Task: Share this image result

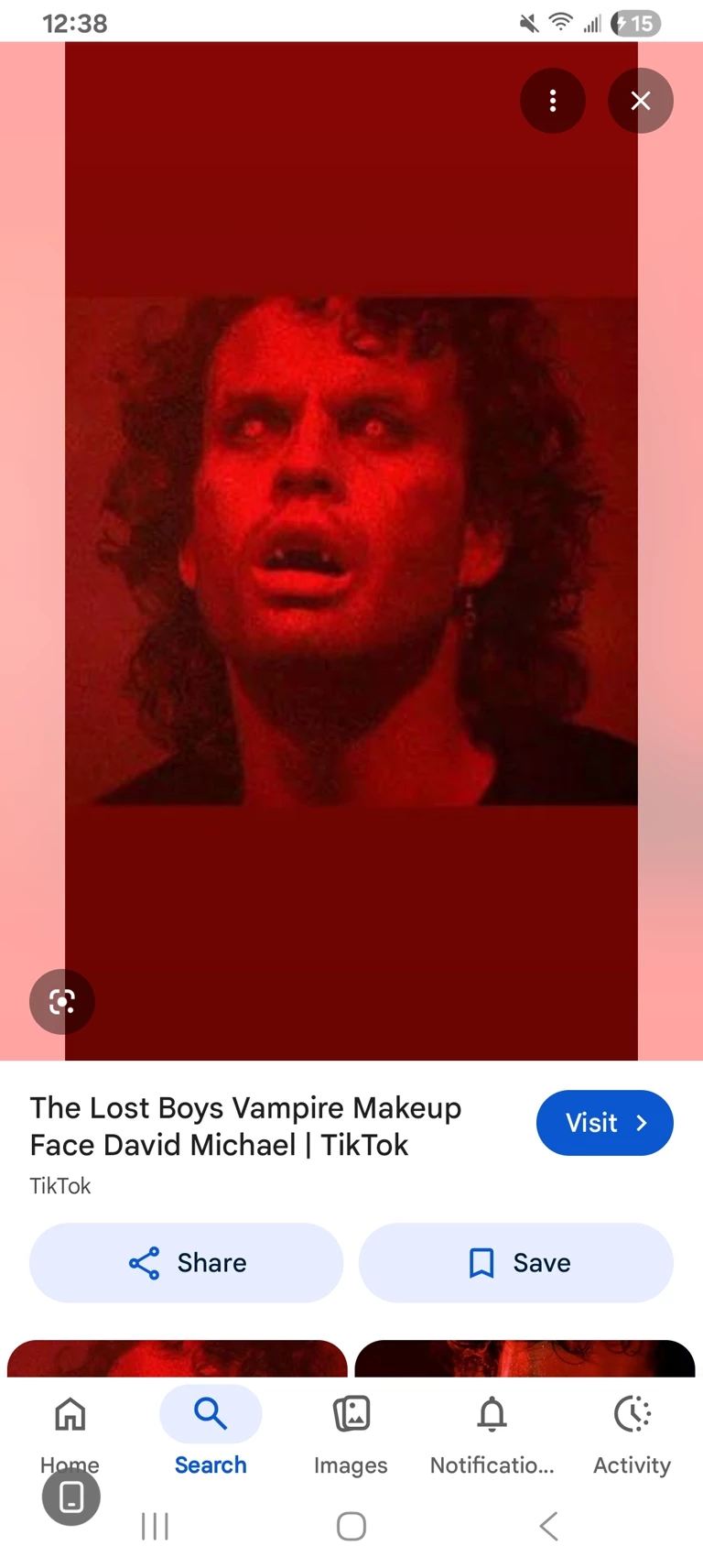Action: 187,1263
